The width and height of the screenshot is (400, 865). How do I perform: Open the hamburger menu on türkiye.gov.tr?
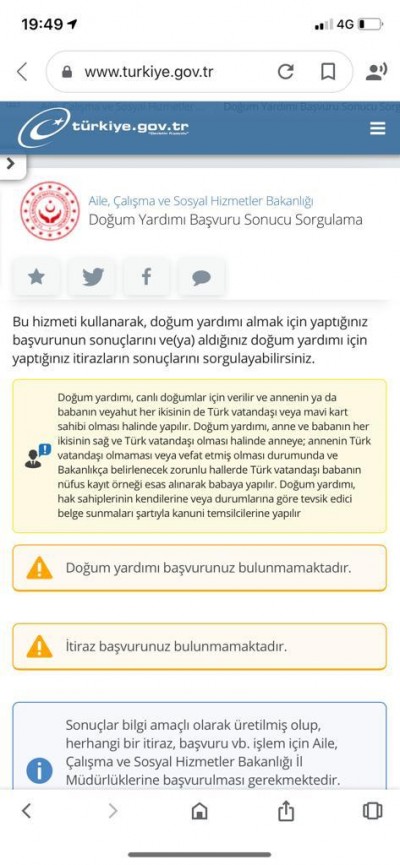click(x=378, y=129)
